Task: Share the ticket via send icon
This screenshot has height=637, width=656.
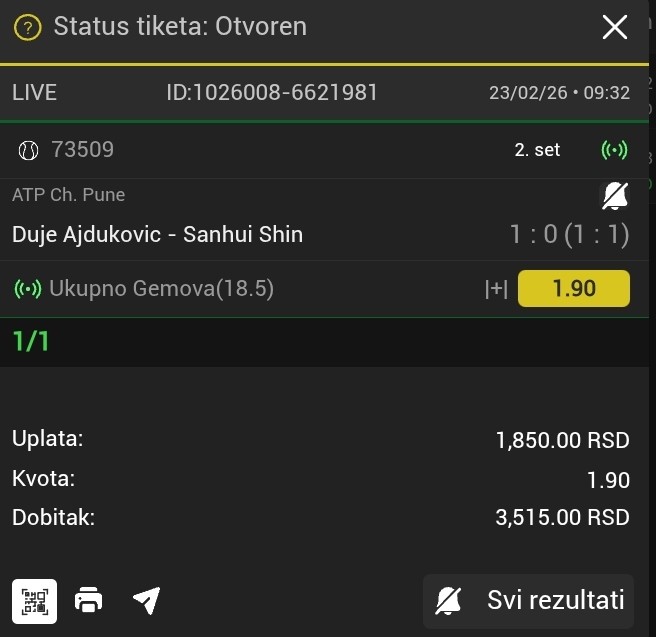Action: [x=146, y=600]
